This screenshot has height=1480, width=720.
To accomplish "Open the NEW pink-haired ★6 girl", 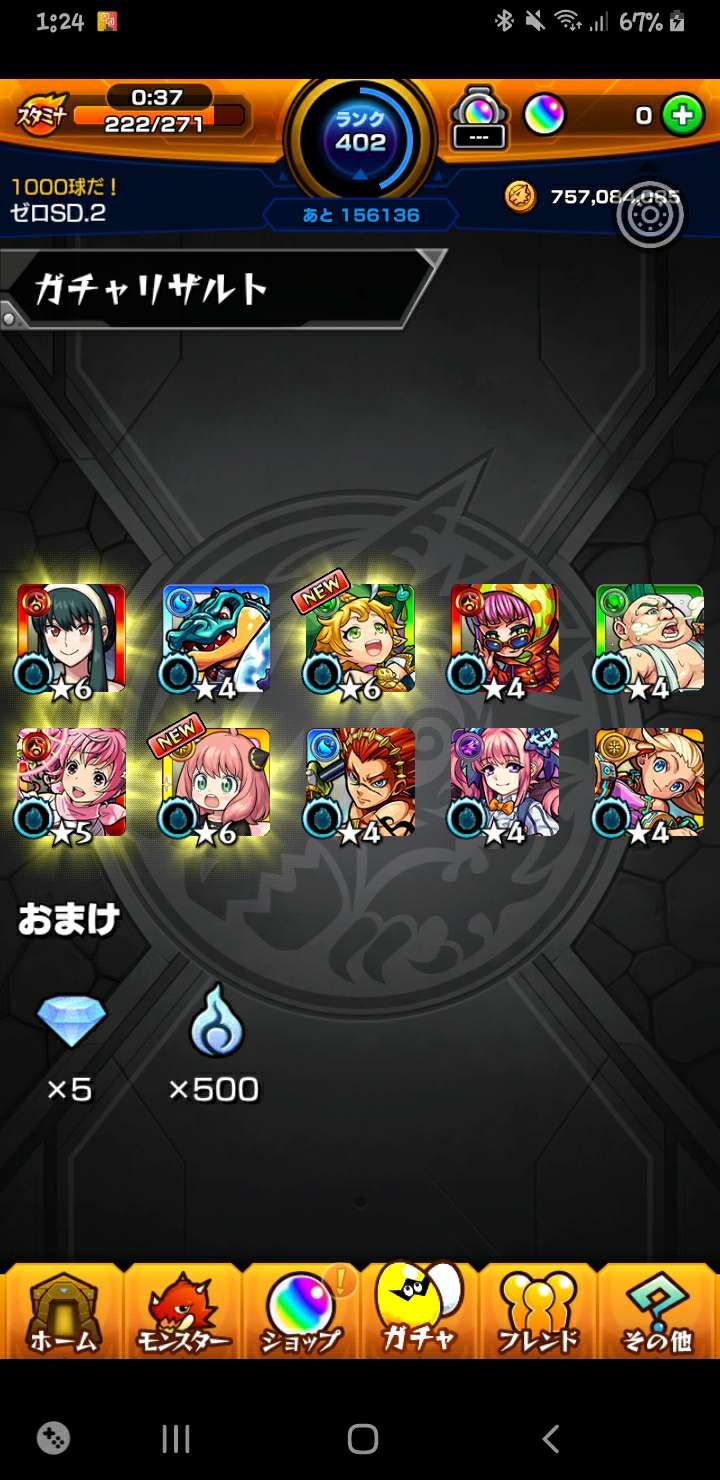I will pyautogui.click(x=216, y=782).
